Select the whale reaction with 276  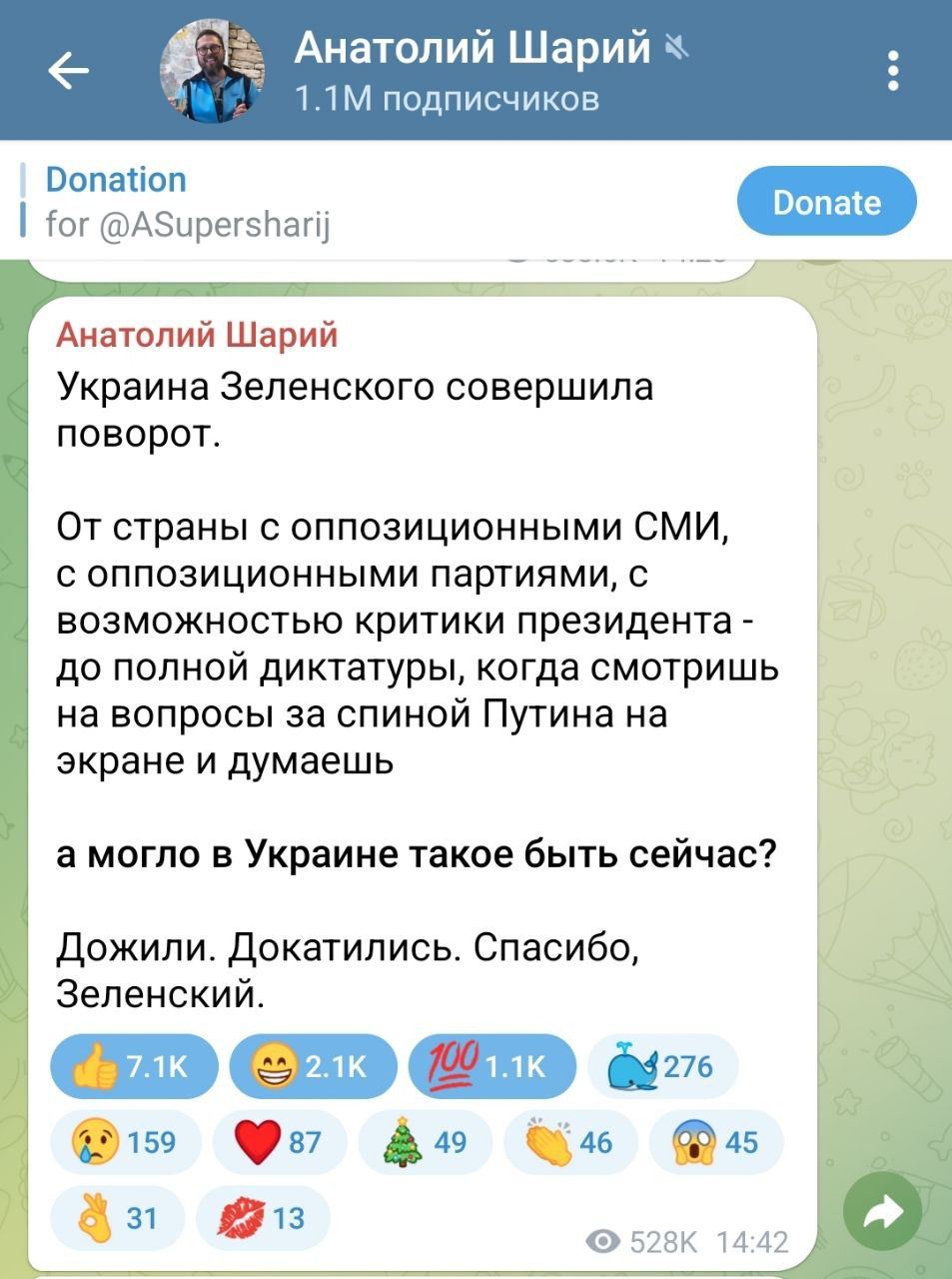[x=663, y=1067]
